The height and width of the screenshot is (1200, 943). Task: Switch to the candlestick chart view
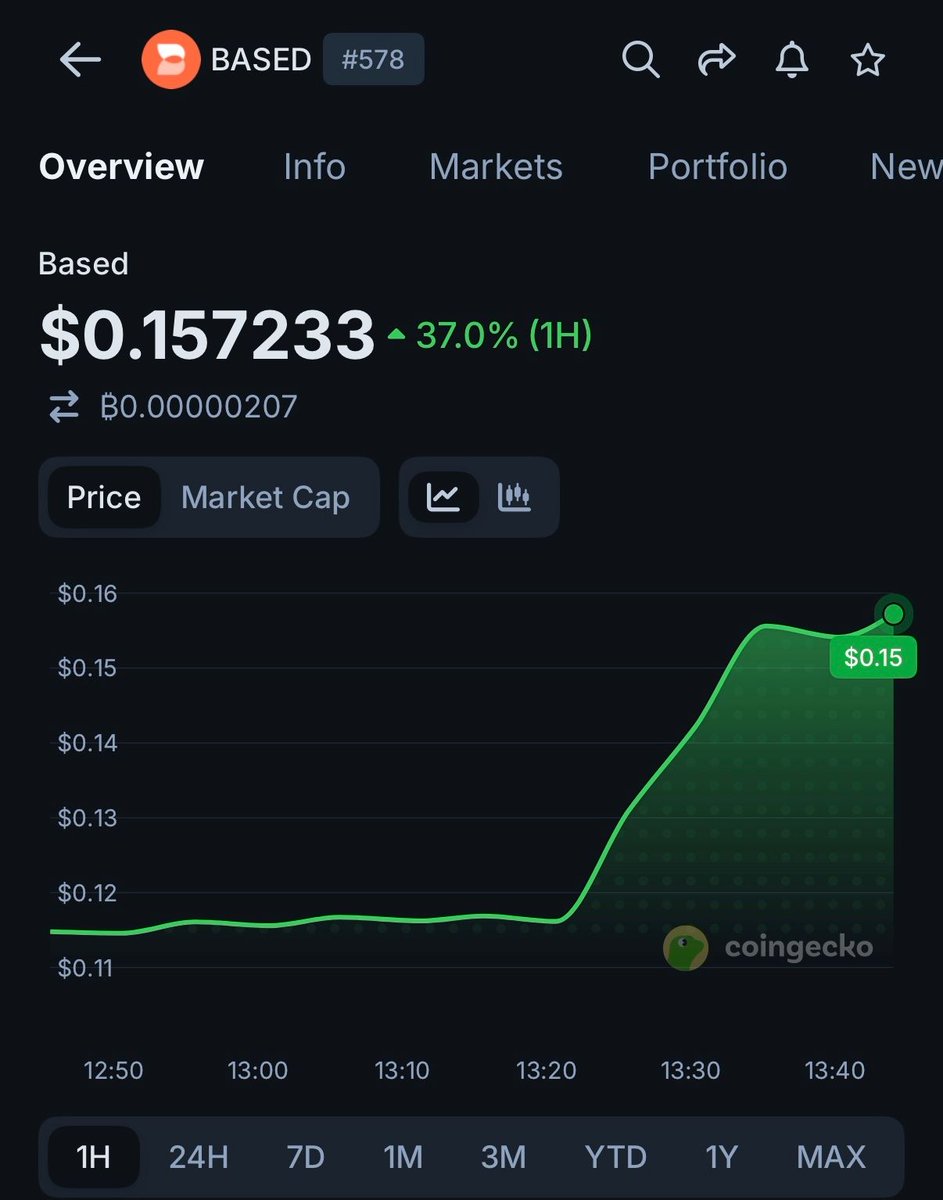click(x=514, y=497)
